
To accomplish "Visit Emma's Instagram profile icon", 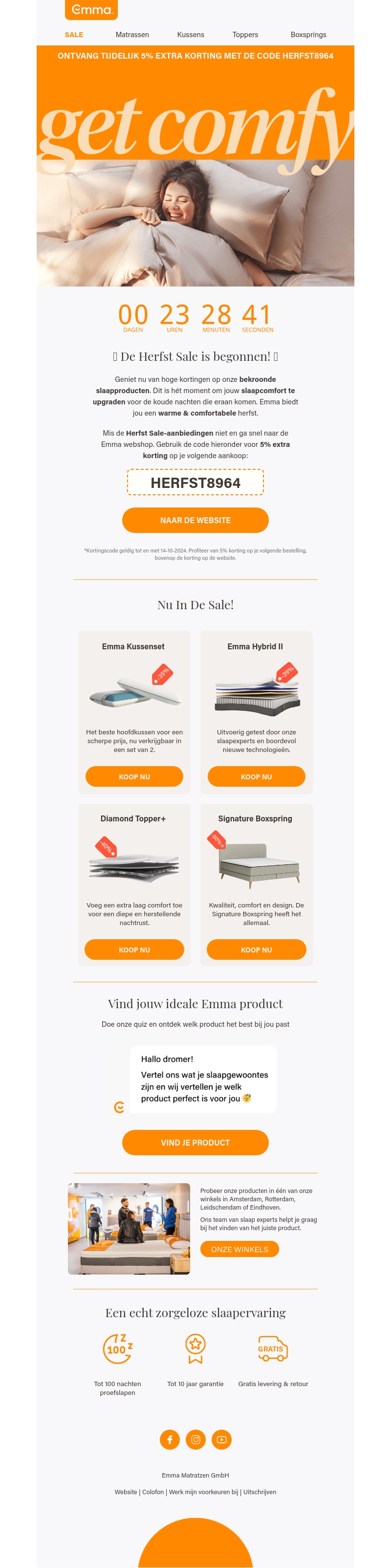I will point(195,1439).
